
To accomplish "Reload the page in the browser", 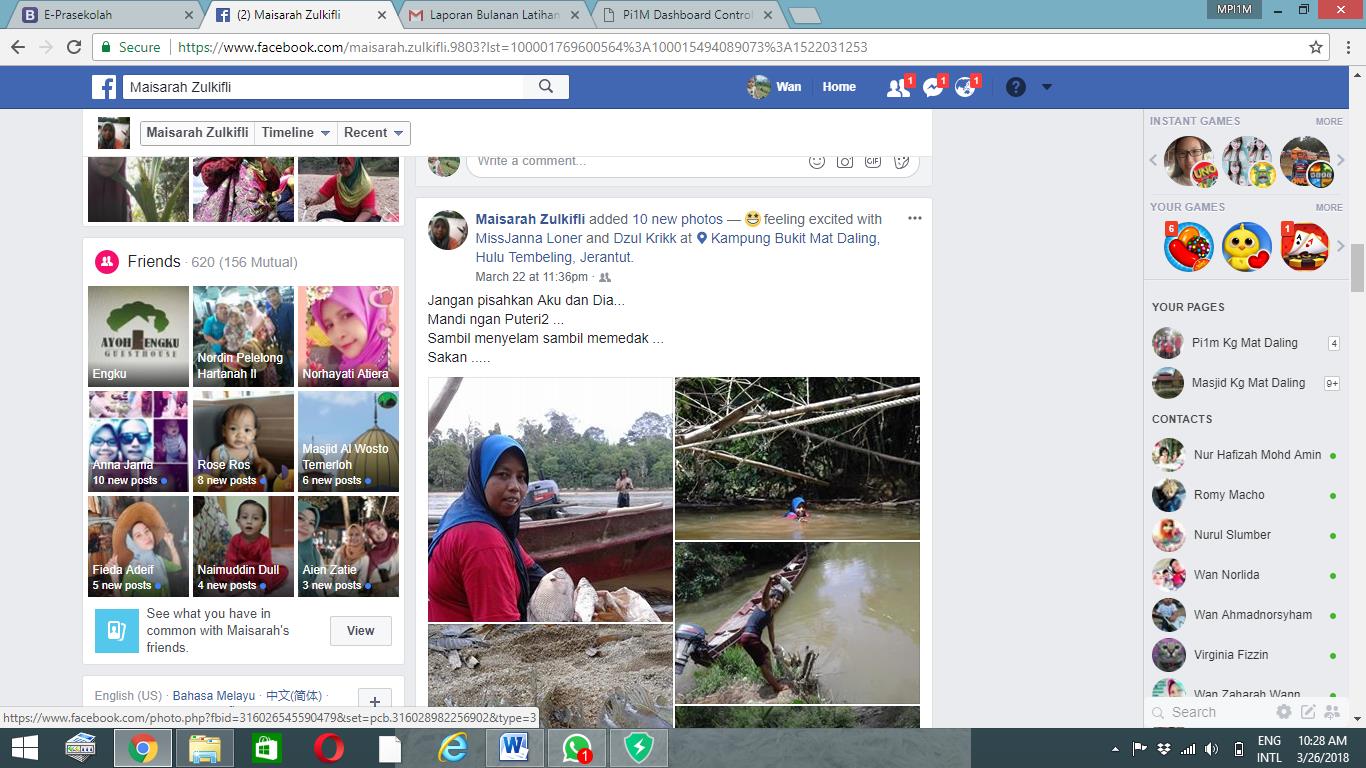I will tap(74, 47).
